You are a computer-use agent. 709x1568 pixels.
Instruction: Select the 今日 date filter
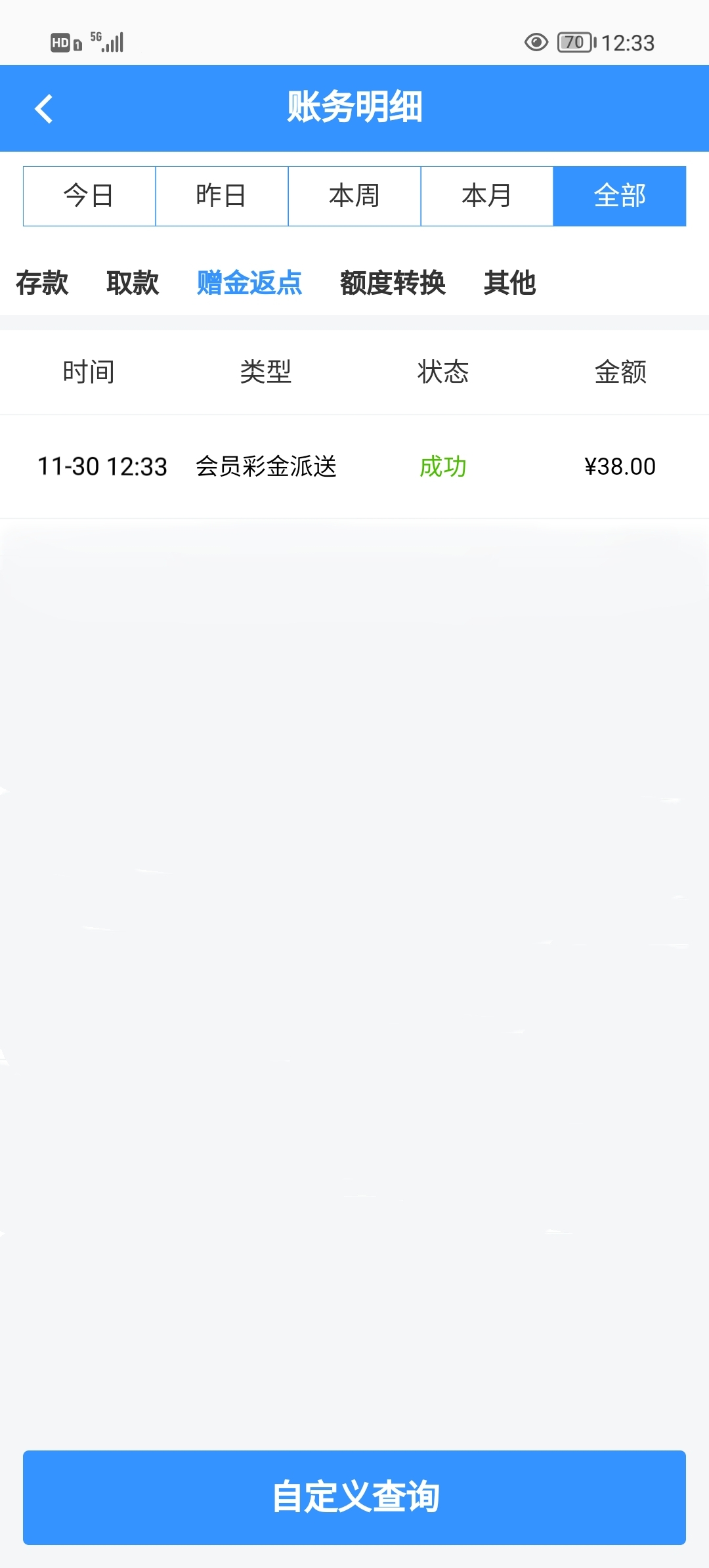coord(89,196)
